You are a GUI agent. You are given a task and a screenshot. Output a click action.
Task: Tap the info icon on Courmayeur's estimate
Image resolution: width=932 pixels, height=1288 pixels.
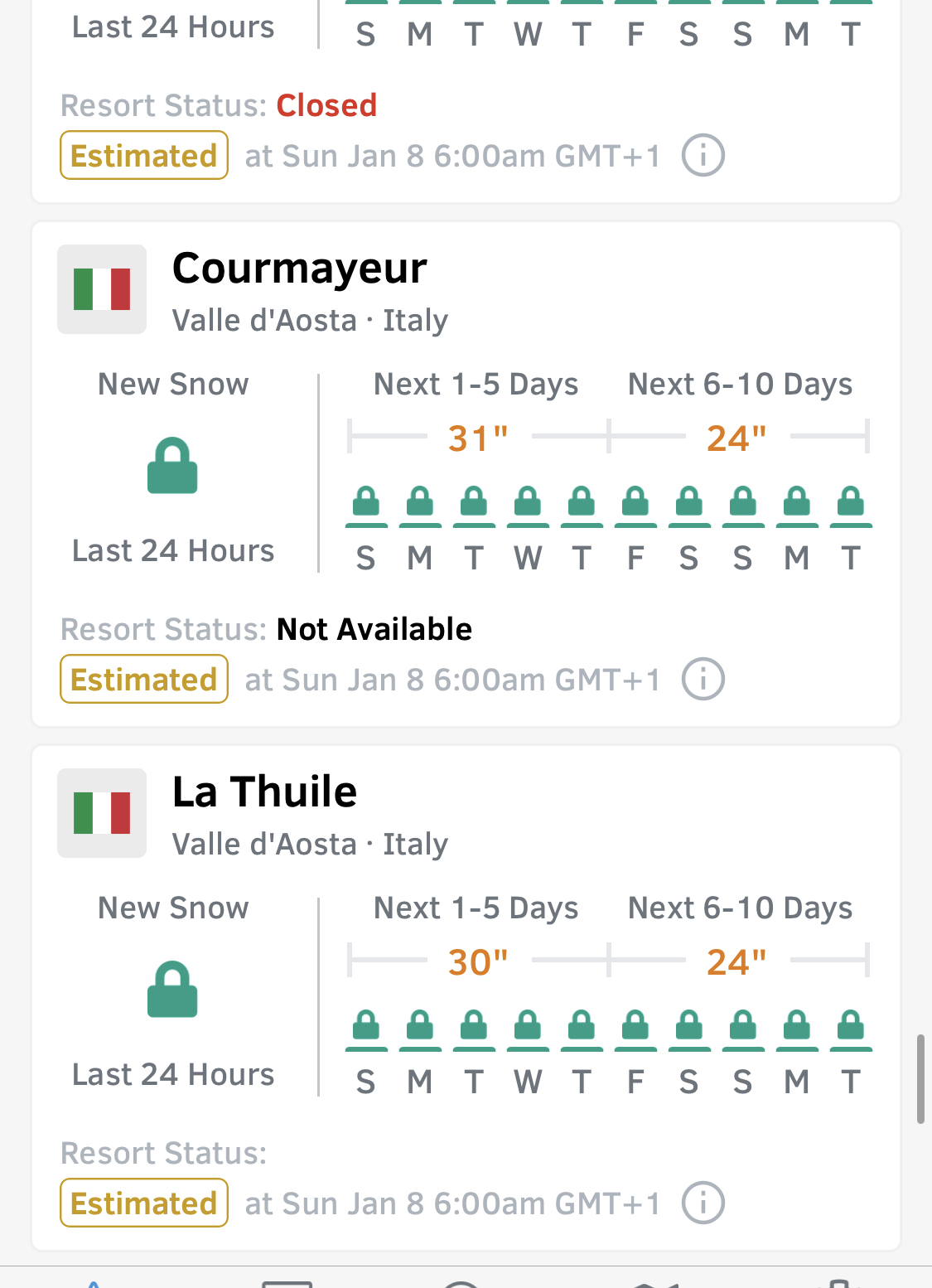tap(703, 680)
